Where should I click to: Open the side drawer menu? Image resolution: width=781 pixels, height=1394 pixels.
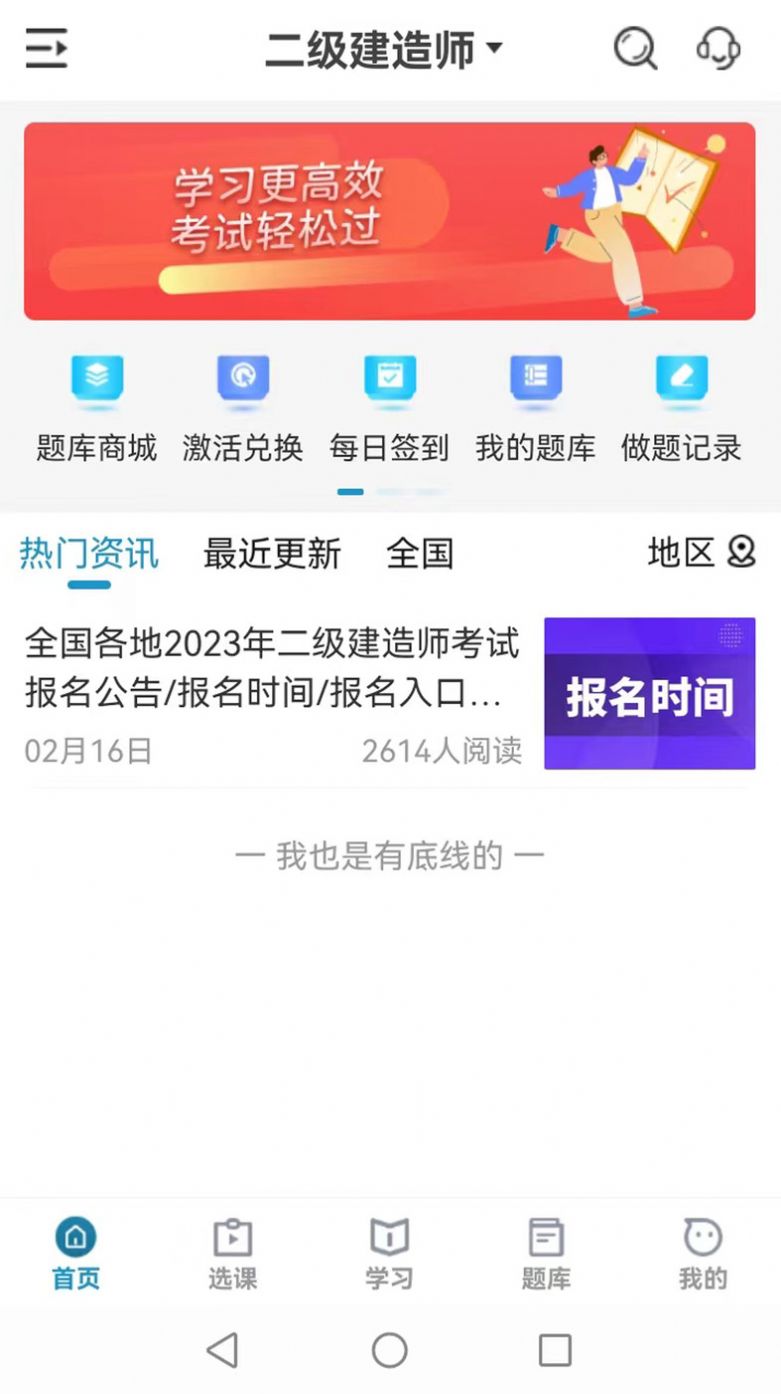point(46,48)
